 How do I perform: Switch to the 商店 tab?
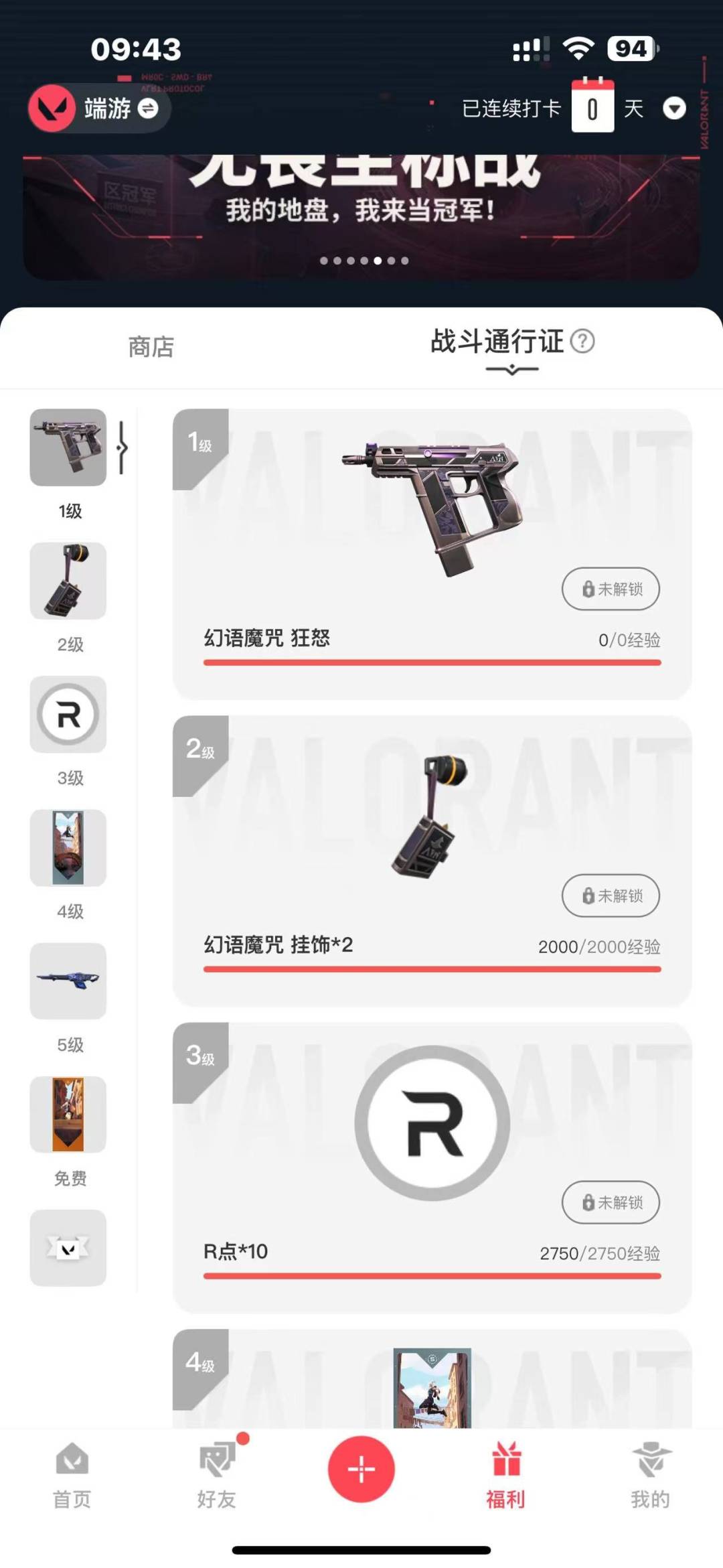(151, 347)
